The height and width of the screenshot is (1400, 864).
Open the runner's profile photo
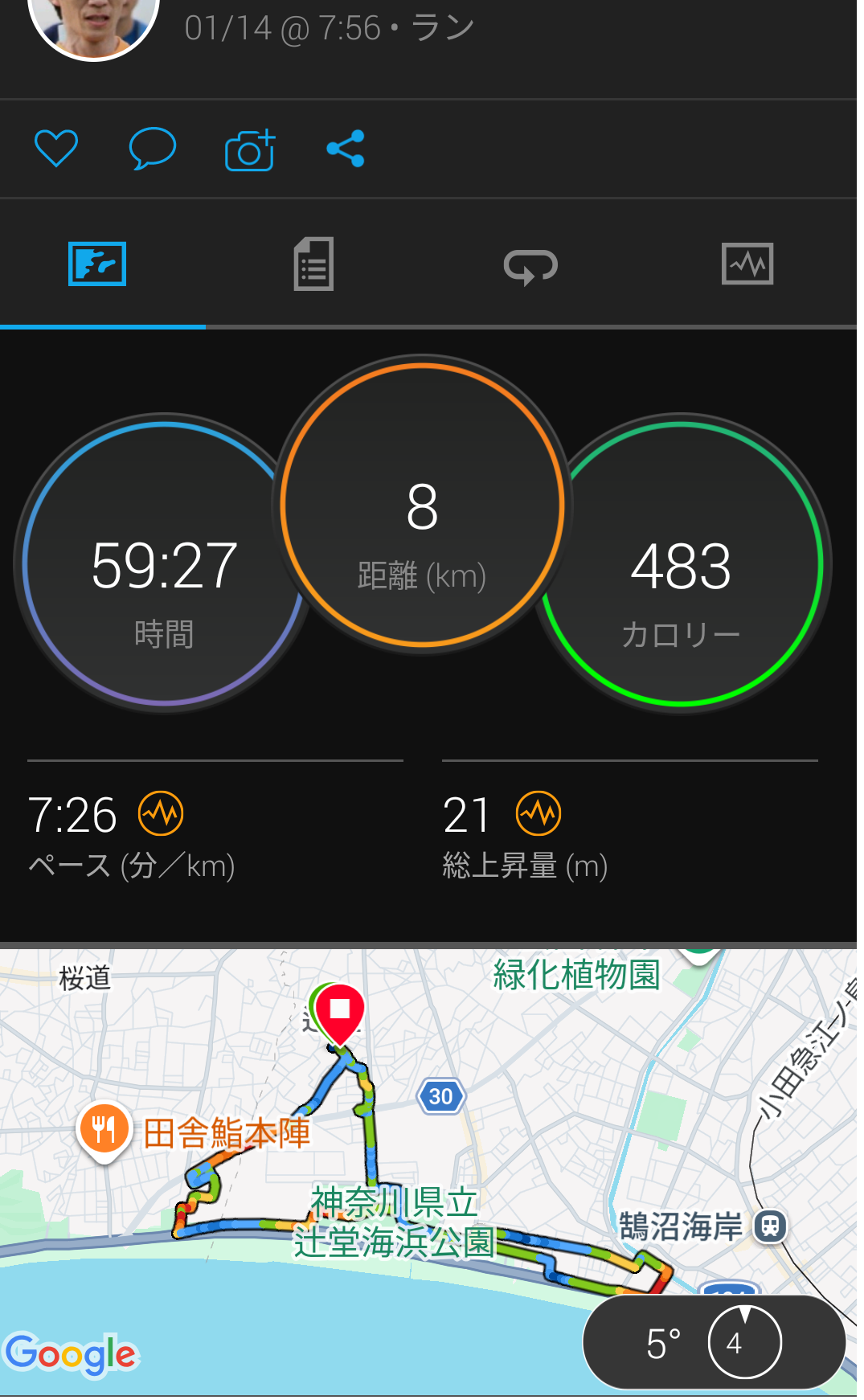[x=94, y=24]
